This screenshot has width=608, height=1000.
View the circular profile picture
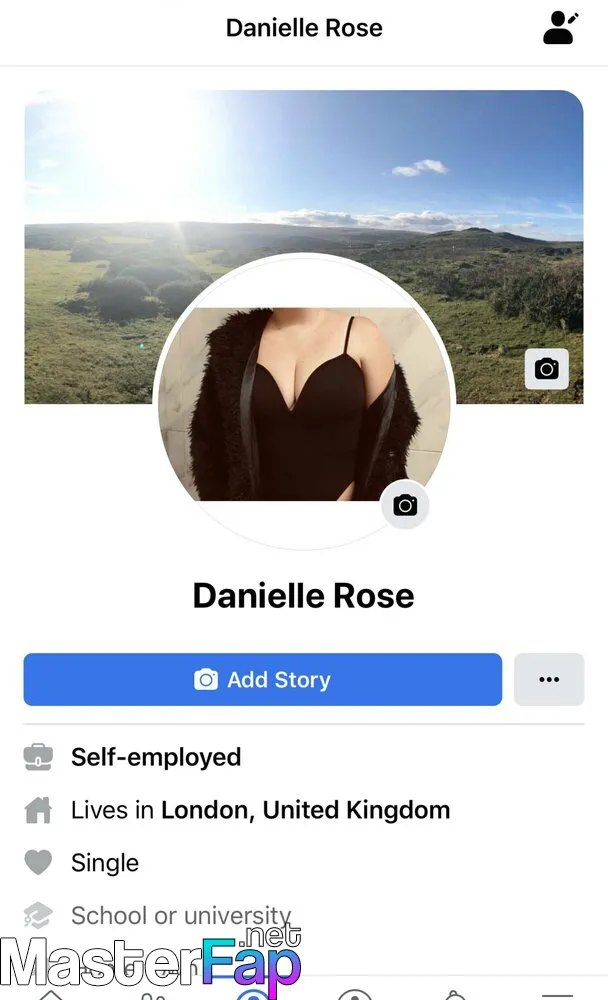(304, 402)
